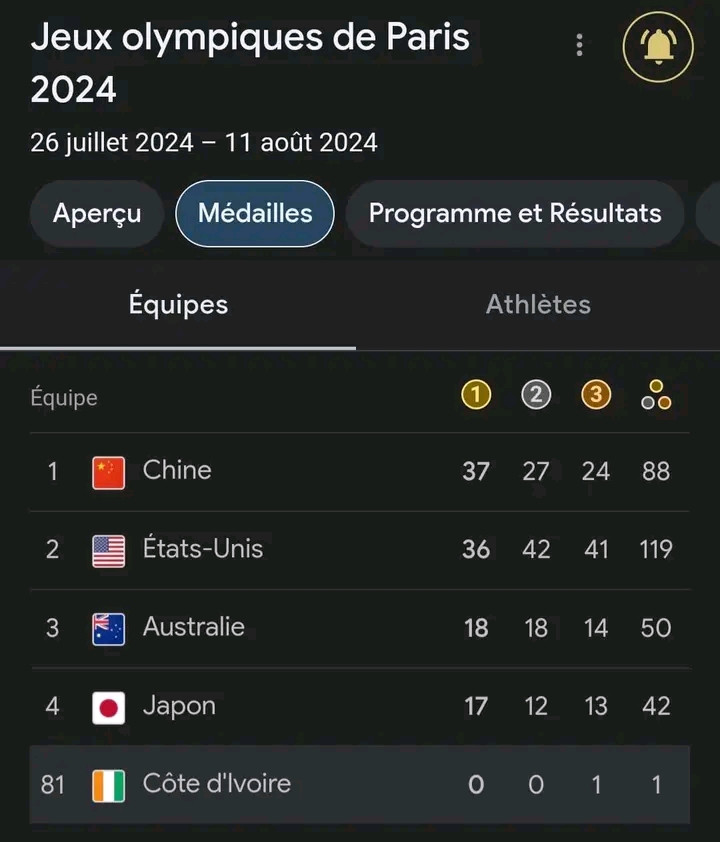Open the Chine medal row
The width and height of the screenshot is (720, 842).
tap(359, 471)
